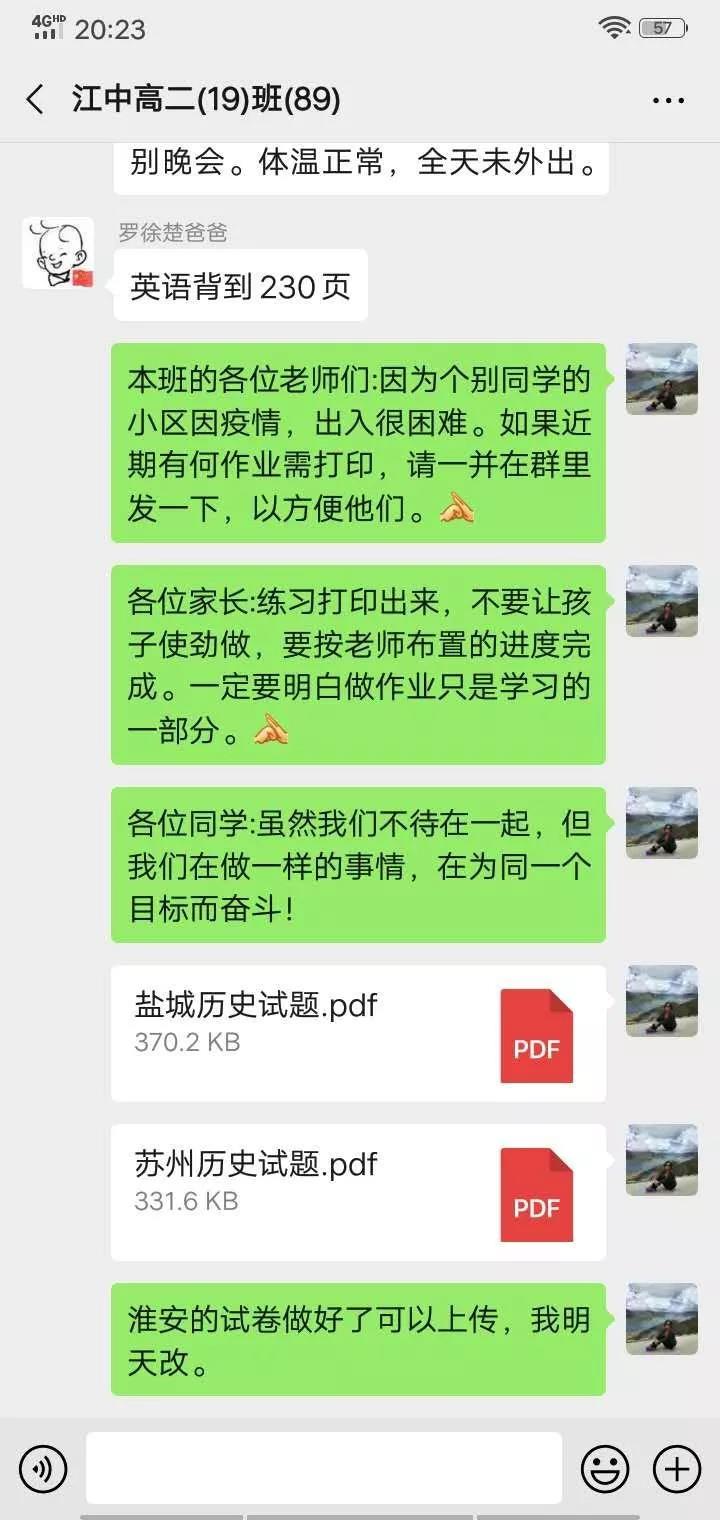View 罗徐楚爸爸's profile avatar
720x1520 pixels.
(58, 254)
